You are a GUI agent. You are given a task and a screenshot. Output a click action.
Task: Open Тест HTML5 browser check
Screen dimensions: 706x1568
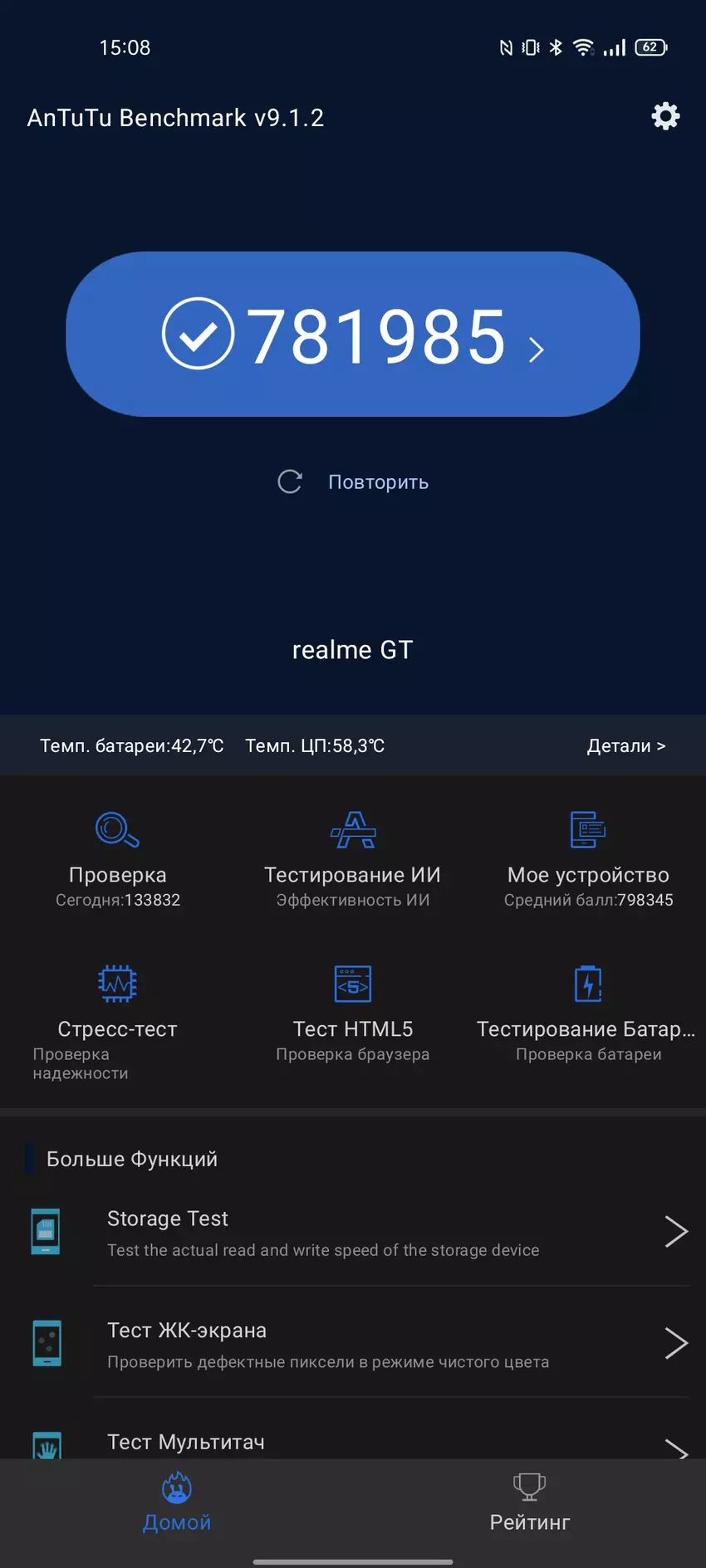coord(353,1013)
